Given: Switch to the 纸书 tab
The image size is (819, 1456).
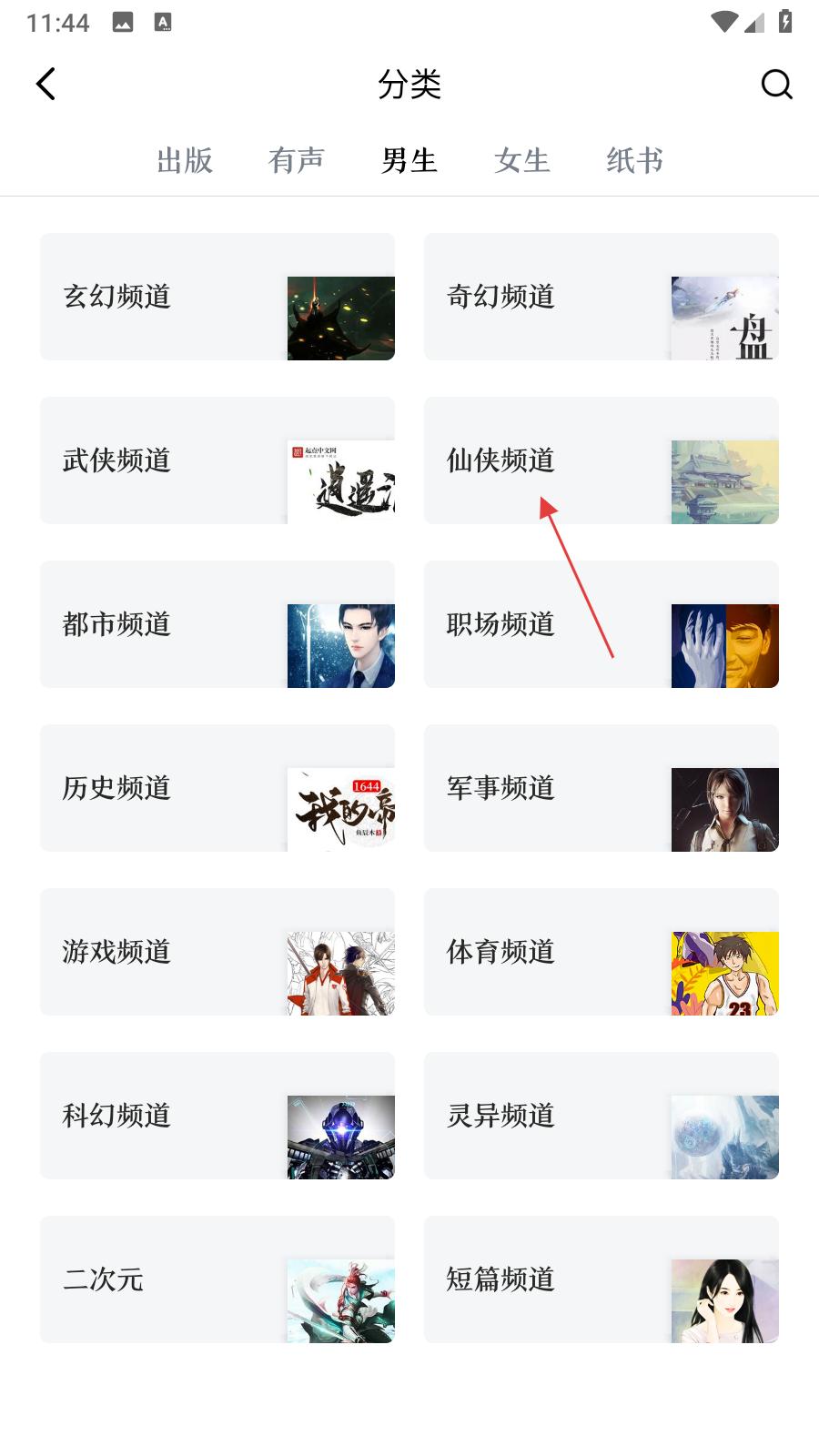Looking at the screenshot, I should click(635, 160).
